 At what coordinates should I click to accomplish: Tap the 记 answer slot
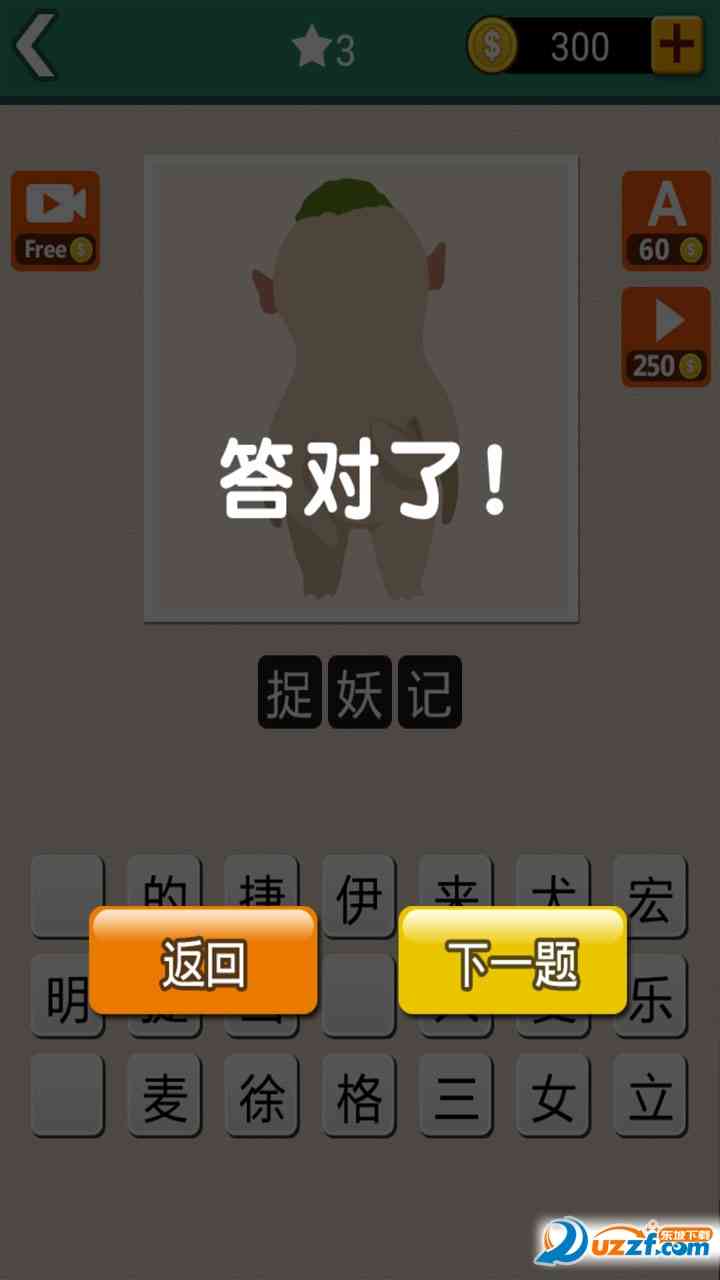point(430,692)
